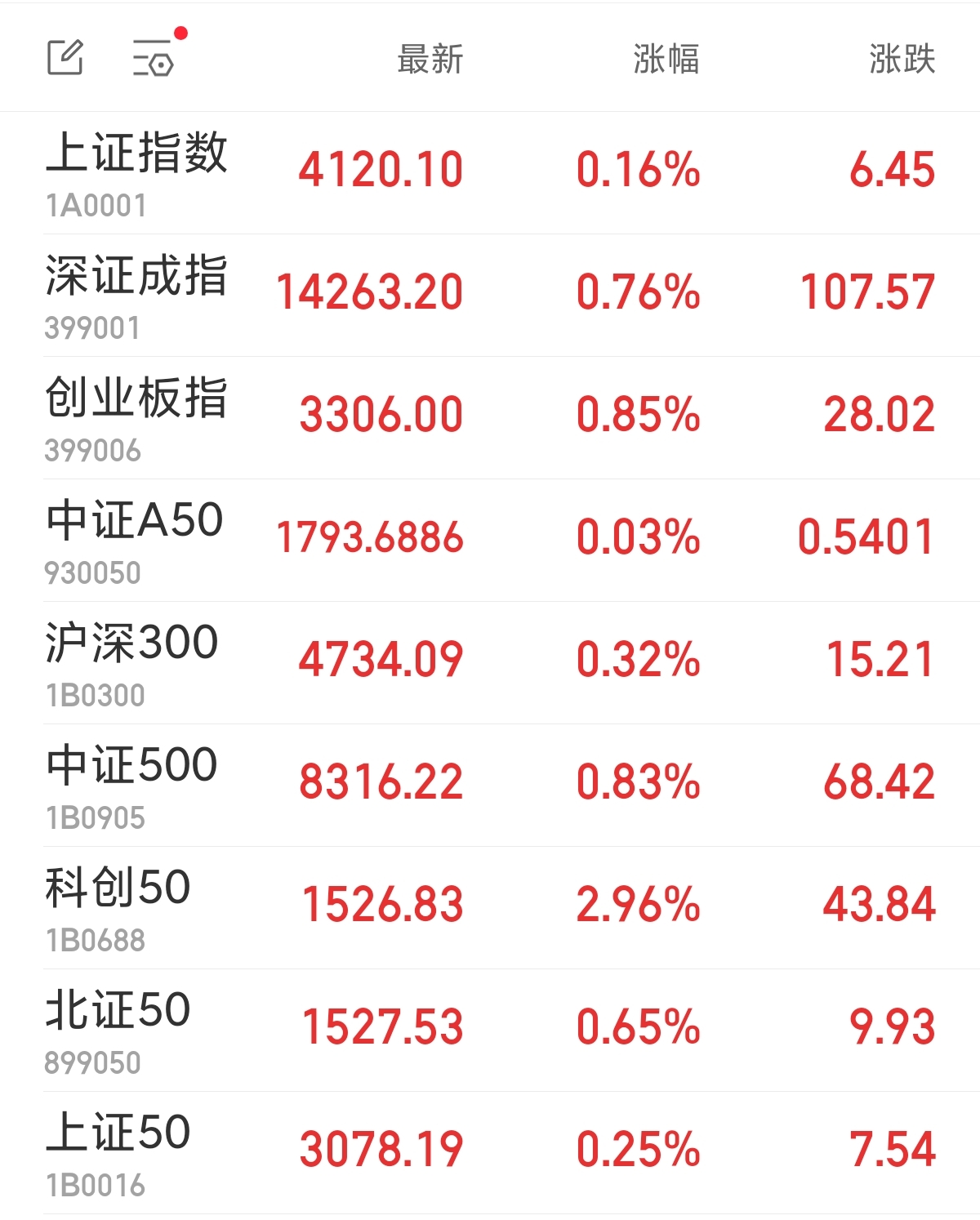Select the 上证50 row
The image size is (980, 1220).
118,1152
